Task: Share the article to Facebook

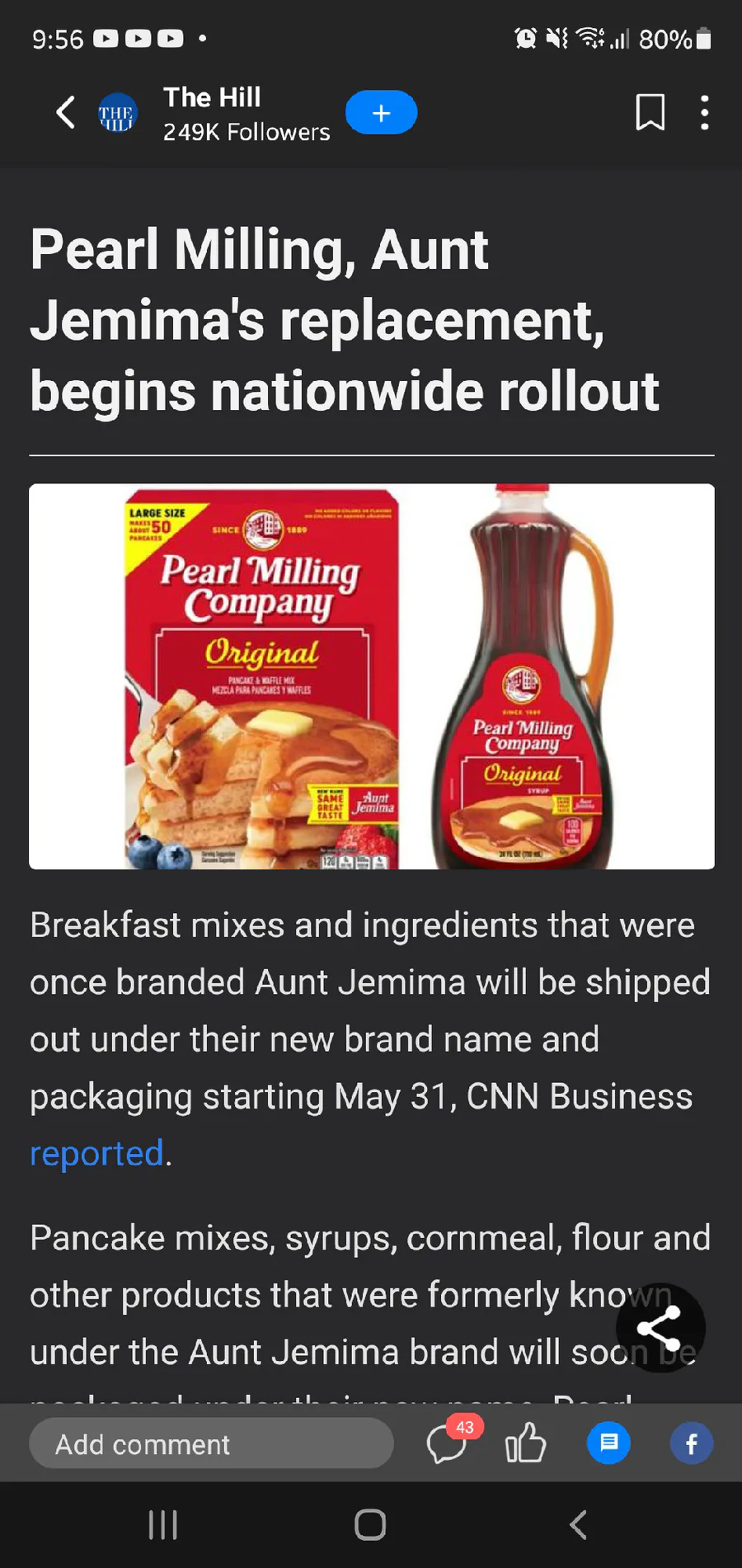Action: pos(691,1443)
